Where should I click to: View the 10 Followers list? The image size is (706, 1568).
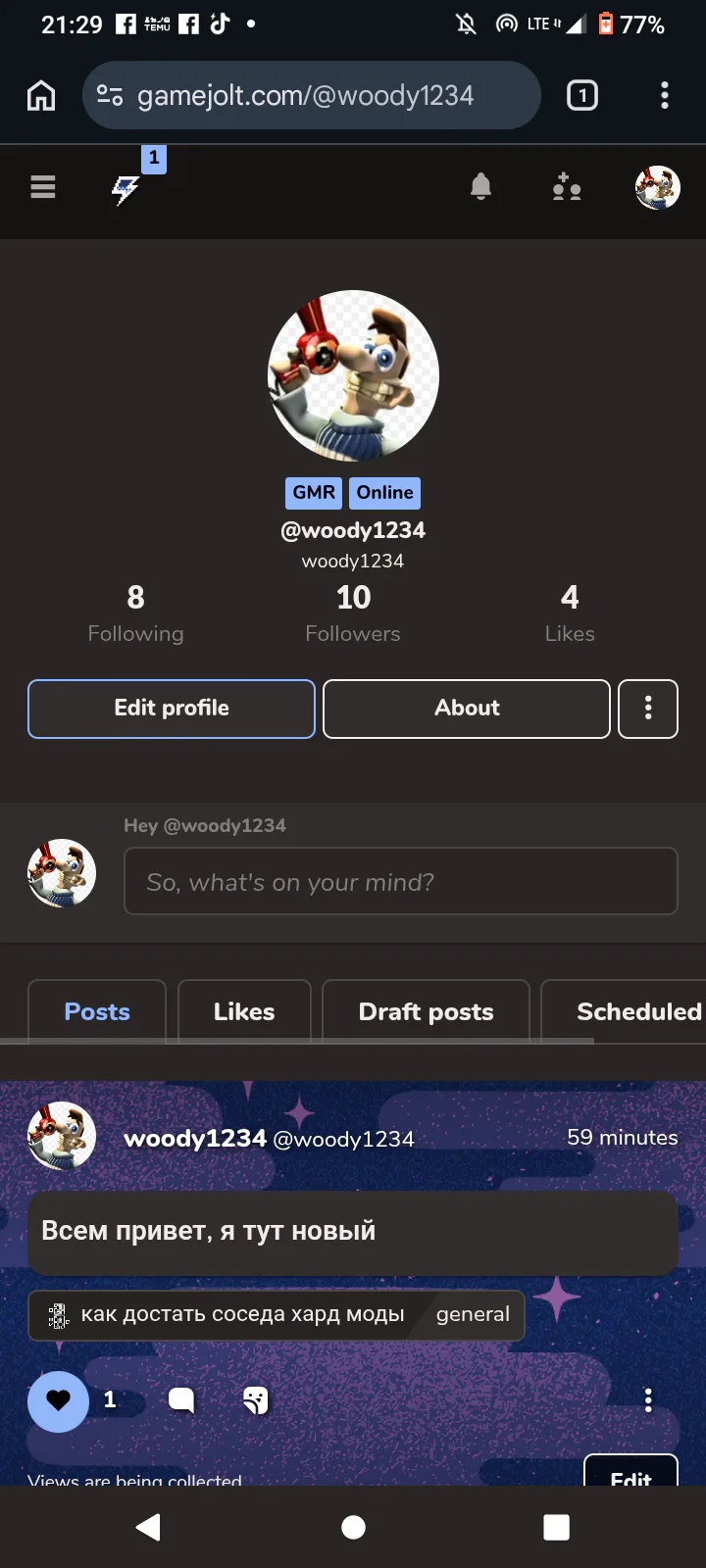pos(353,613)
